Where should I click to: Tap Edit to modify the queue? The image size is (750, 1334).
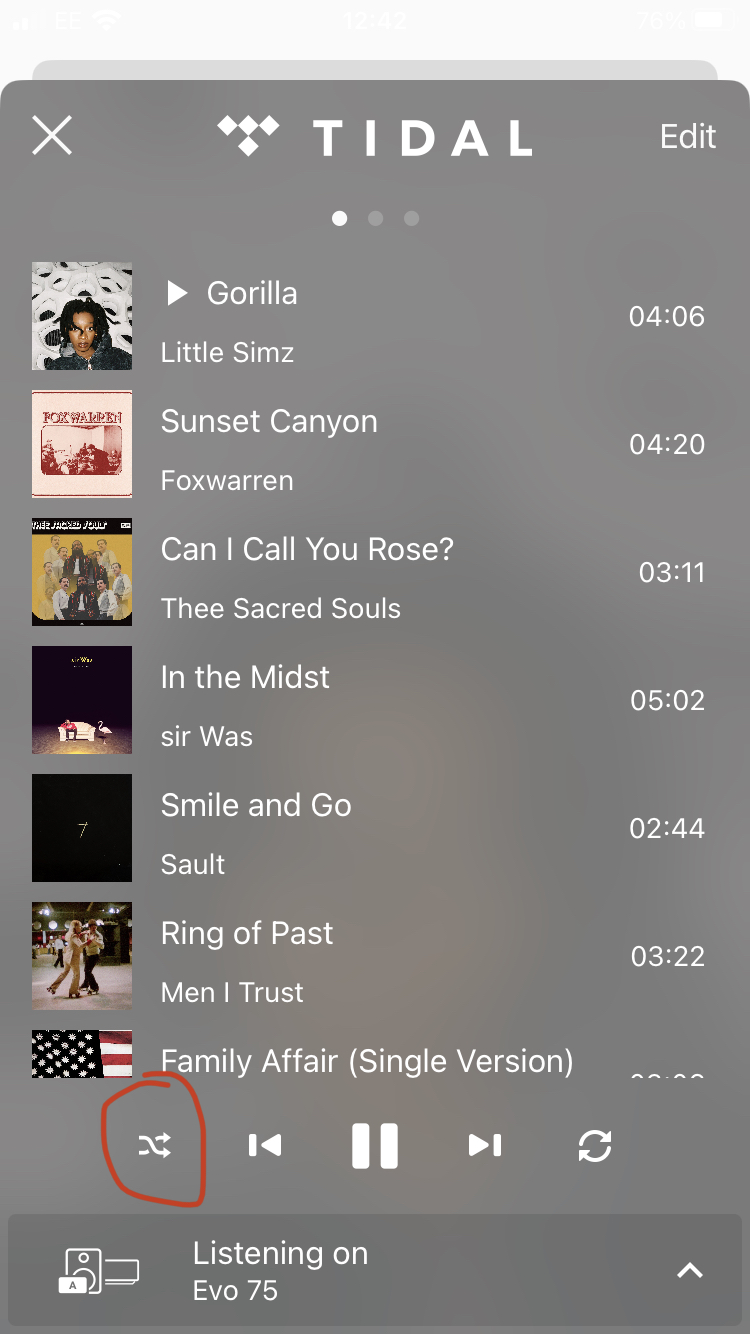point(687,136)
